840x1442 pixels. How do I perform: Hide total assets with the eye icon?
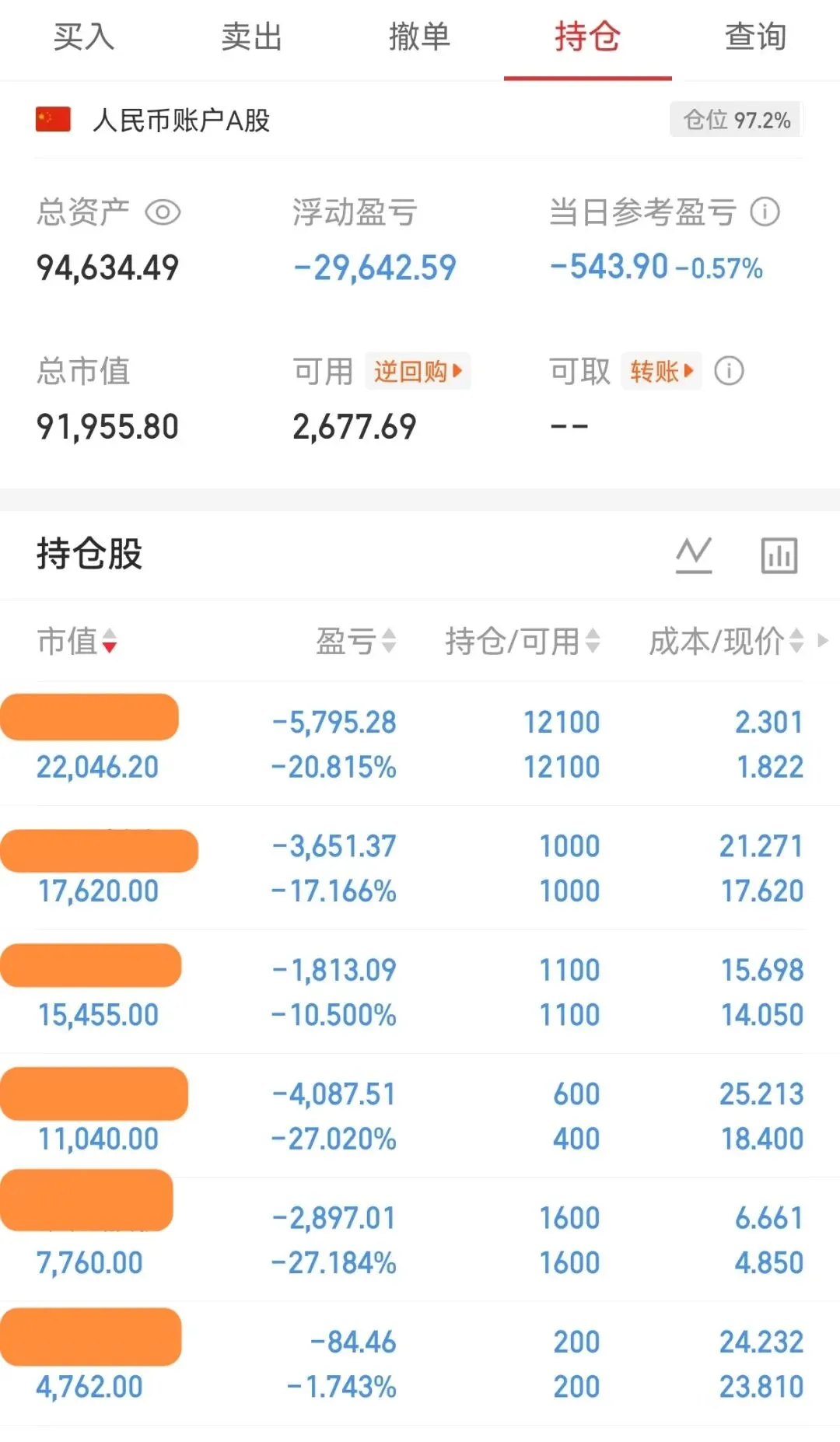click(x=163, y=212)
